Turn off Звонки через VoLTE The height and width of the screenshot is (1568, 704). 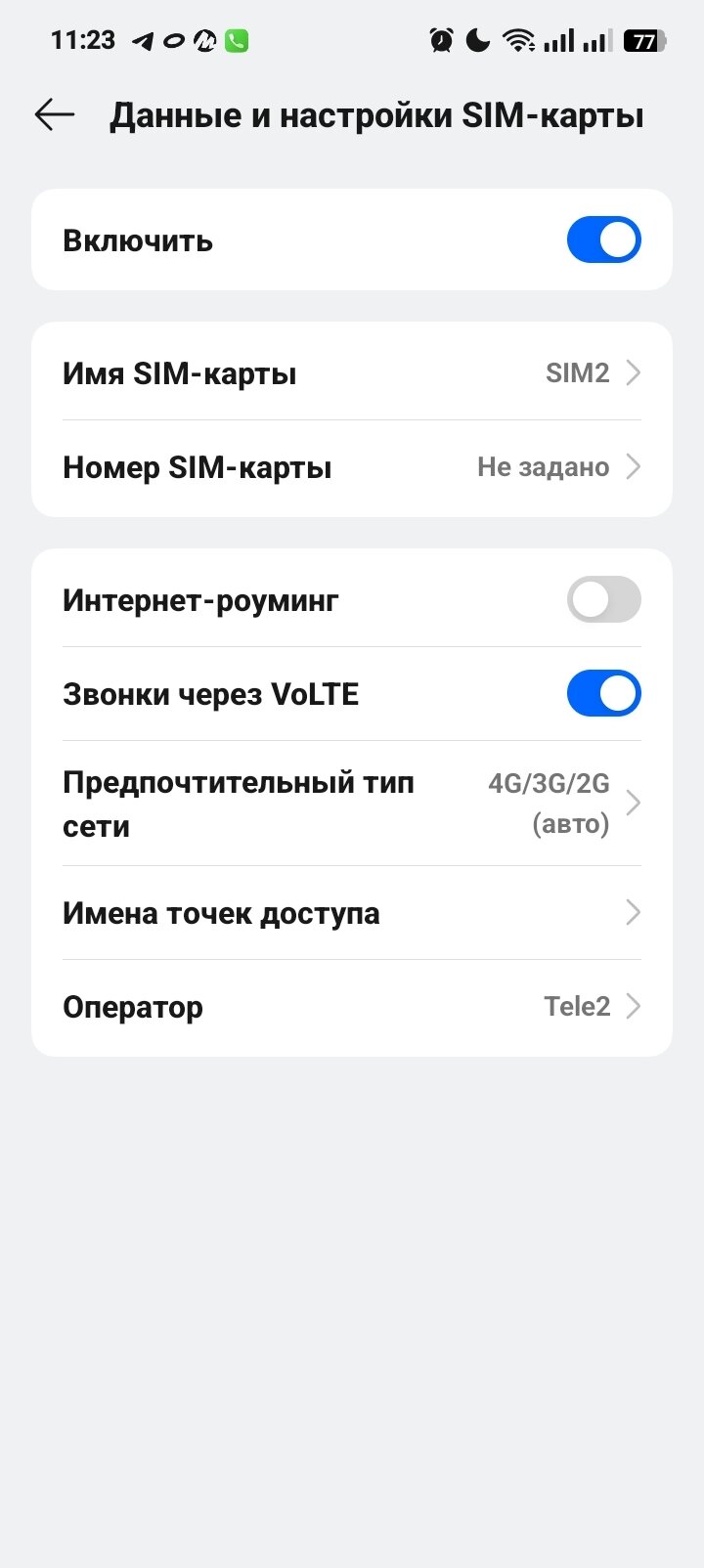603,694
